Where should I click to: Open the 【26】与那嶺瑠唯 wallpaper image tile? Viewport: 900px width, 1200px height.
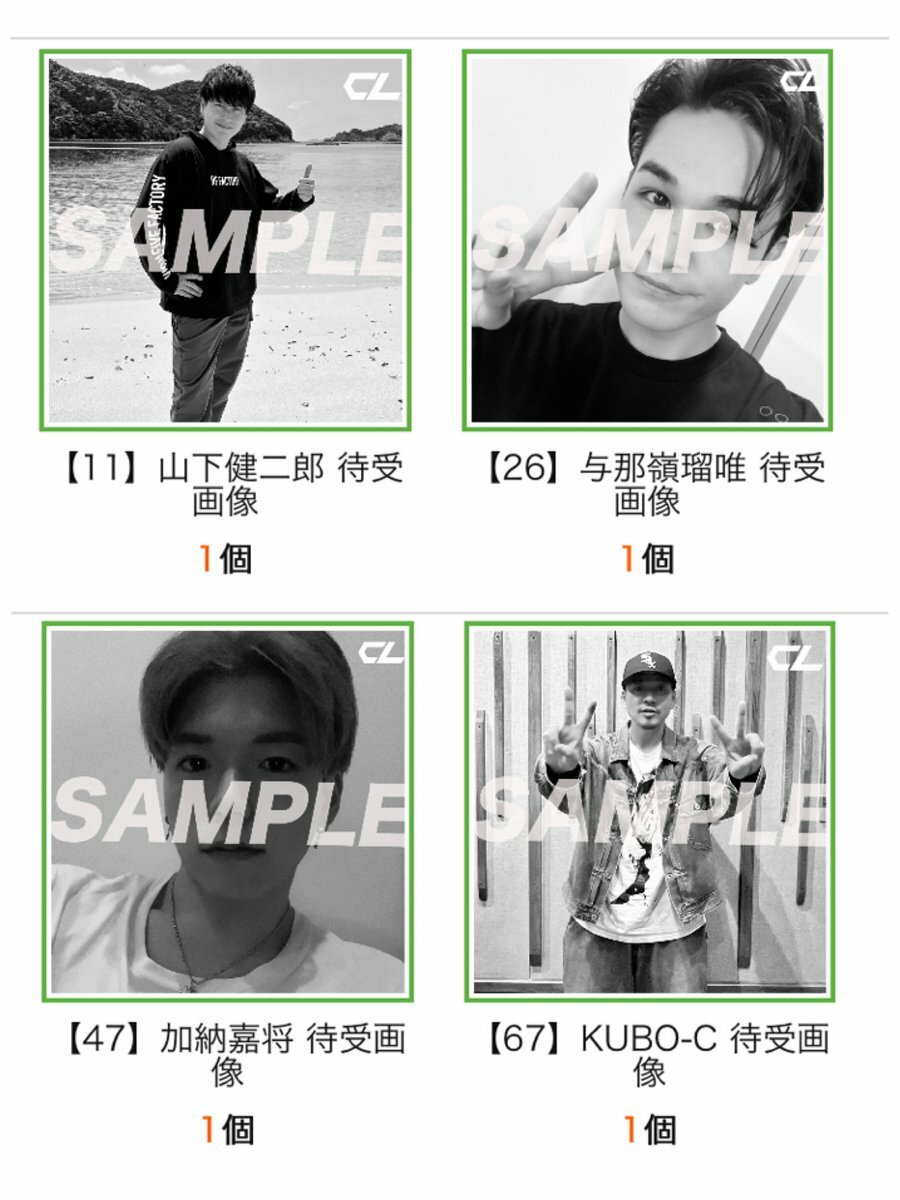point(648,240)
